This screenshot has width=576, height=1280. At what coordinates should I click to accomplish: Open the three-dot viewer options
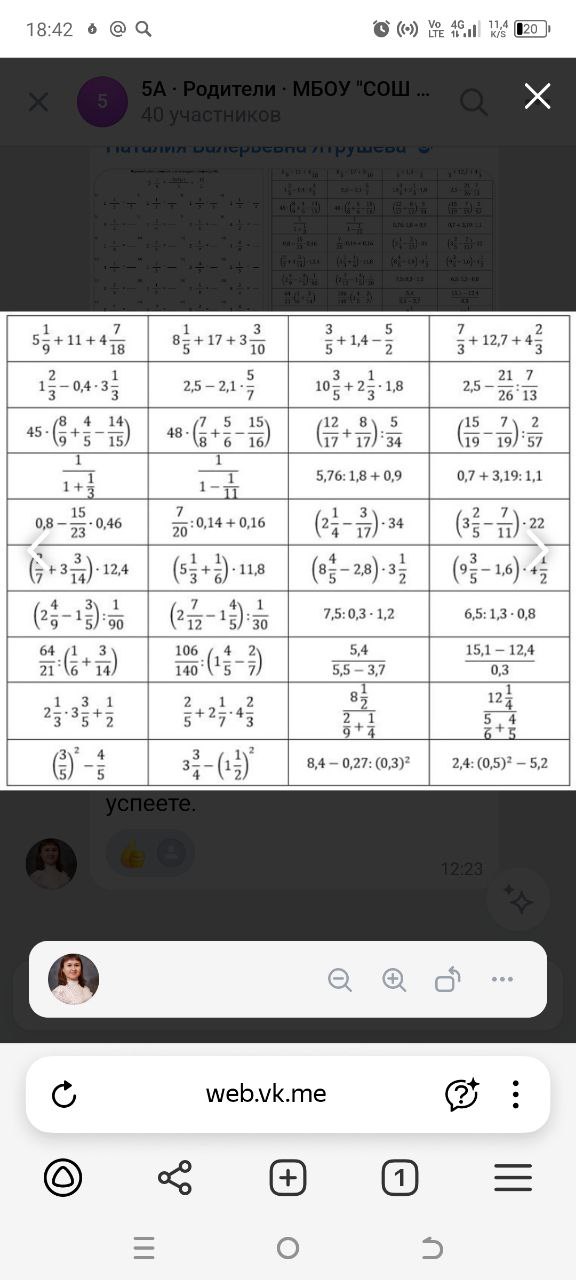pos(502,980)
